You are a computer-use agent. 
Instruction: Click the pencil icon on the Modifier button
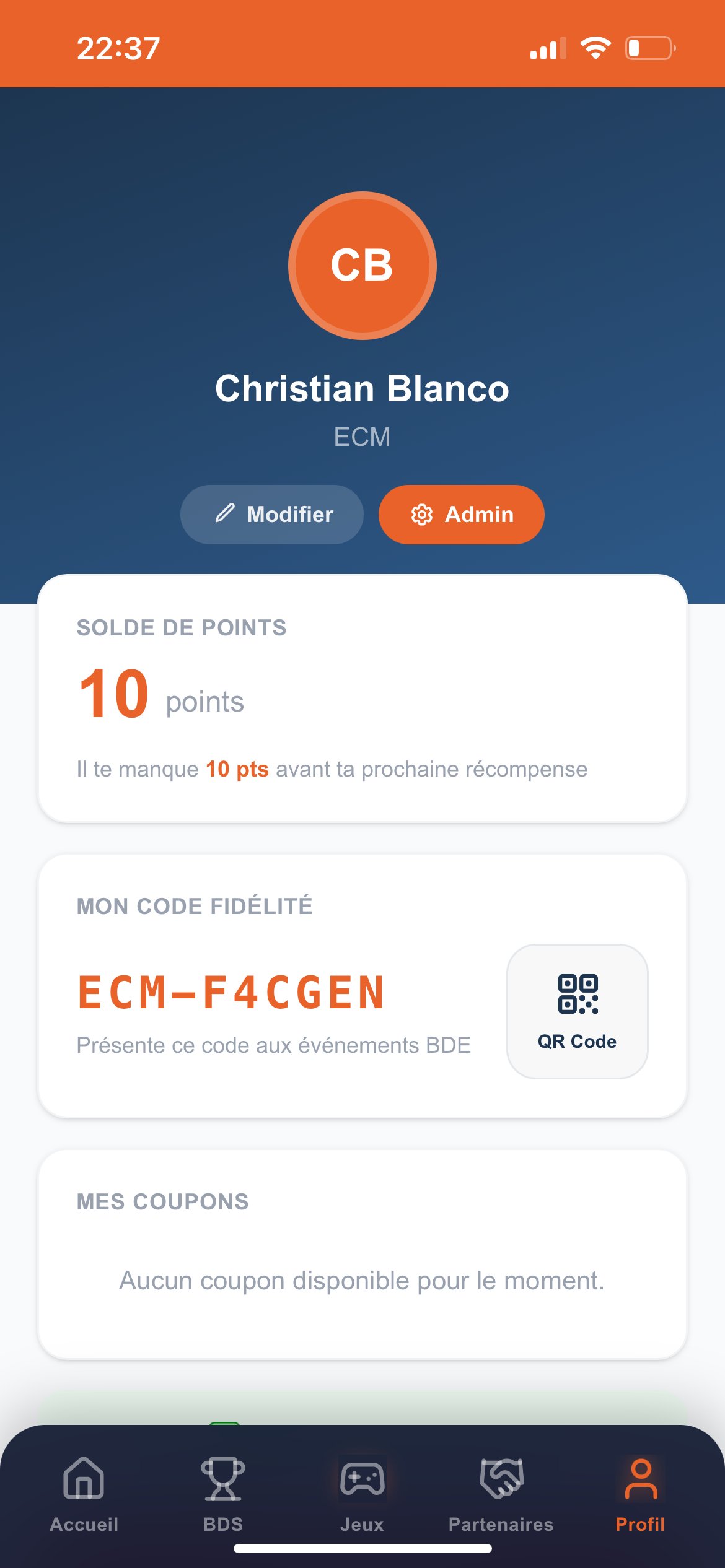[227, 514]
